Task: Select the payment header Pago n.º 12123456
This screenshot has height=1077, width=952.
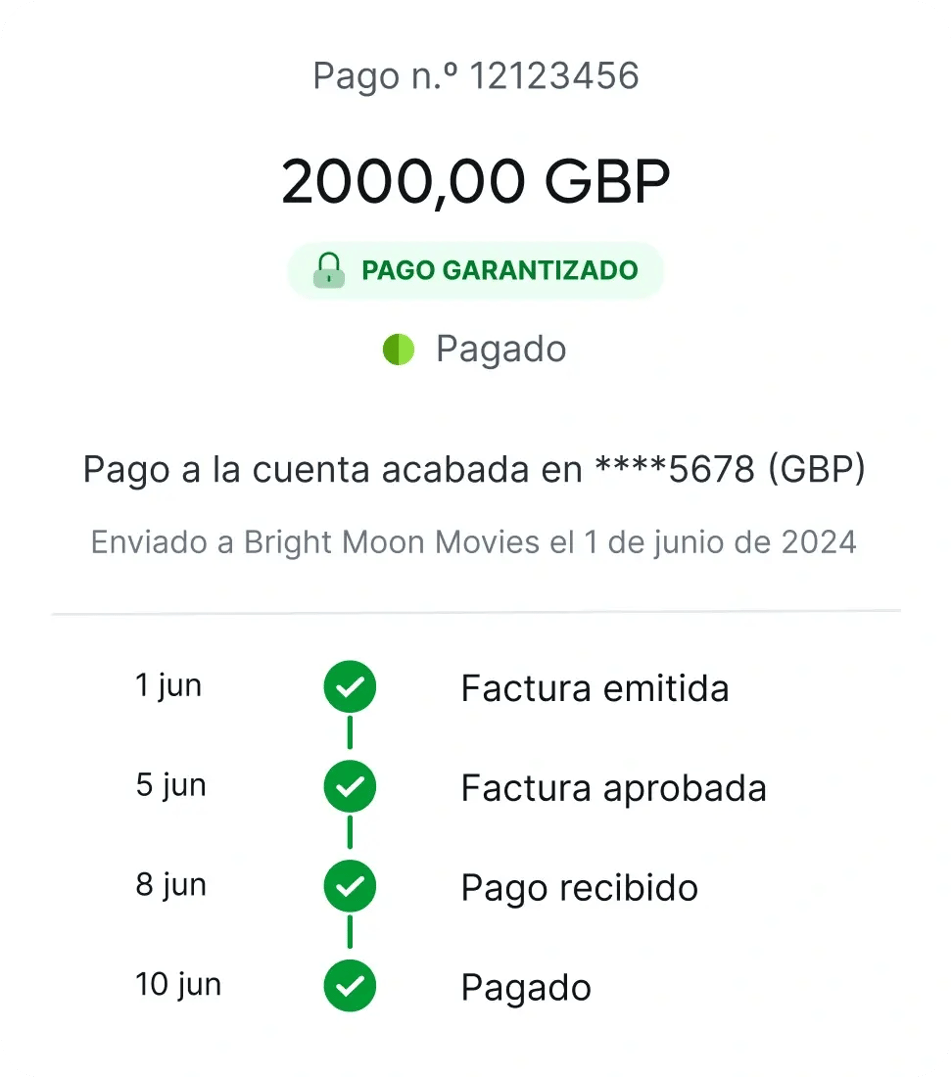Action: (476, 75)
